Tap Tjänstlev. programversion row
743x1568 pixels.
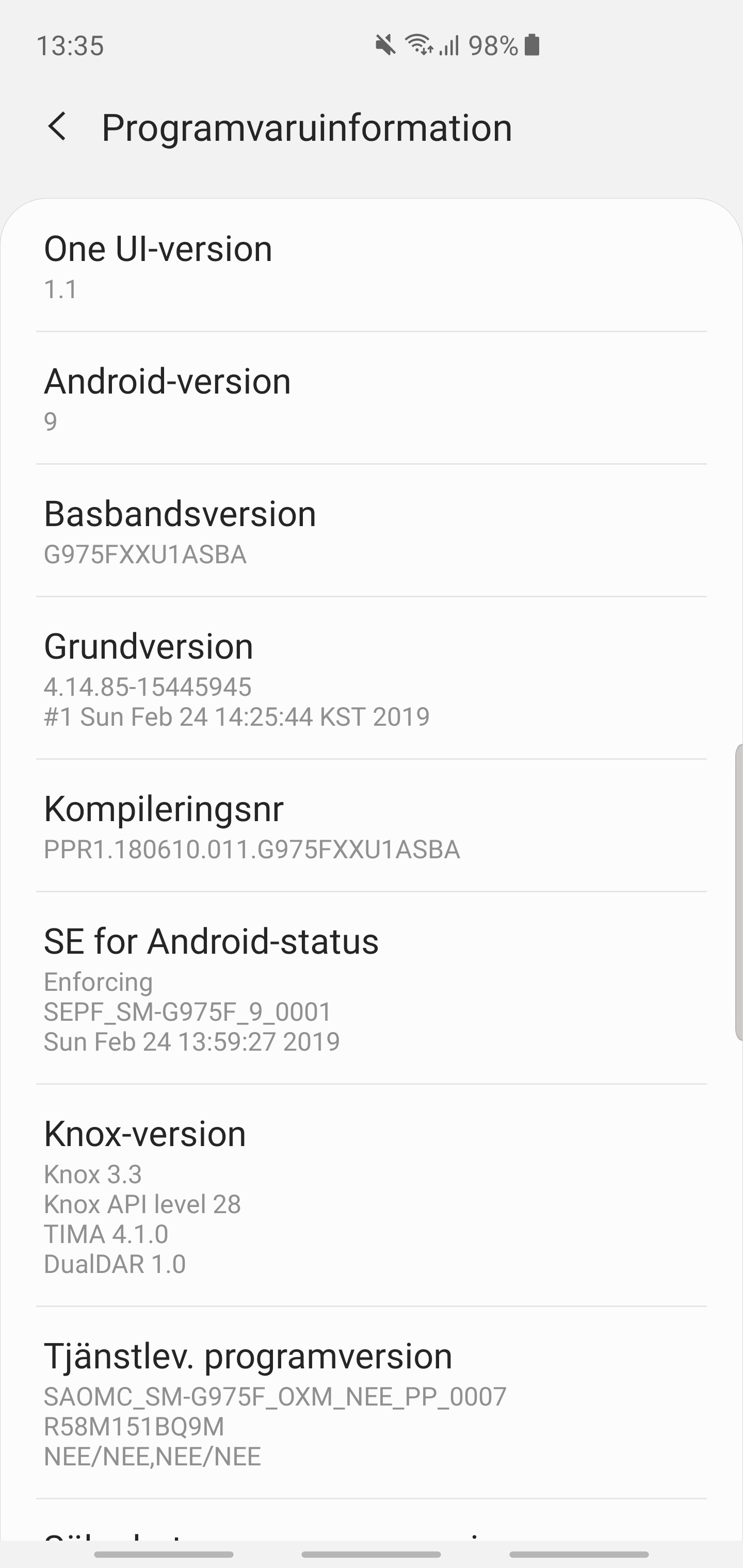372,1403
